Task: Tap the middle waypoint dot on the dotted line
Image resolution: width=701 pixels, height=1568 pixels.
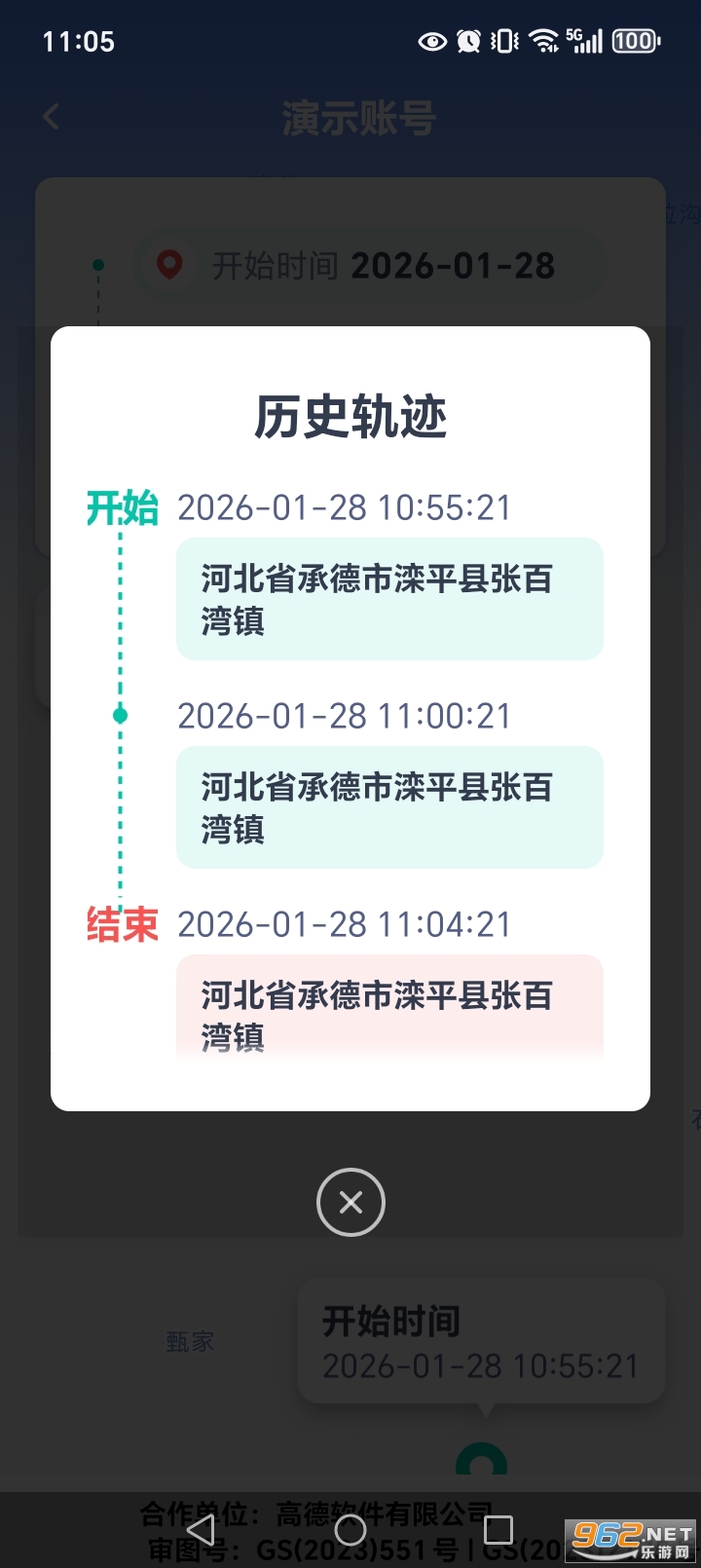Action: (121, 714)
